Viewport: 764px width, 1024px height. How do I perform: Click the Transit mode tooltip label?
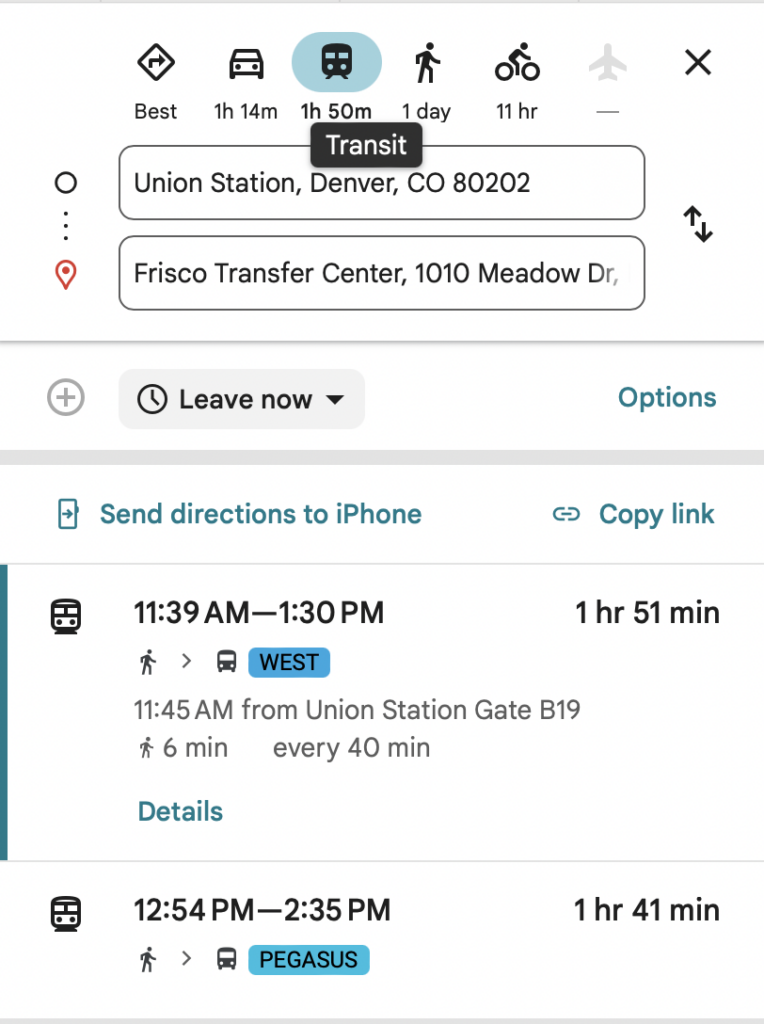tap(366, 145)
